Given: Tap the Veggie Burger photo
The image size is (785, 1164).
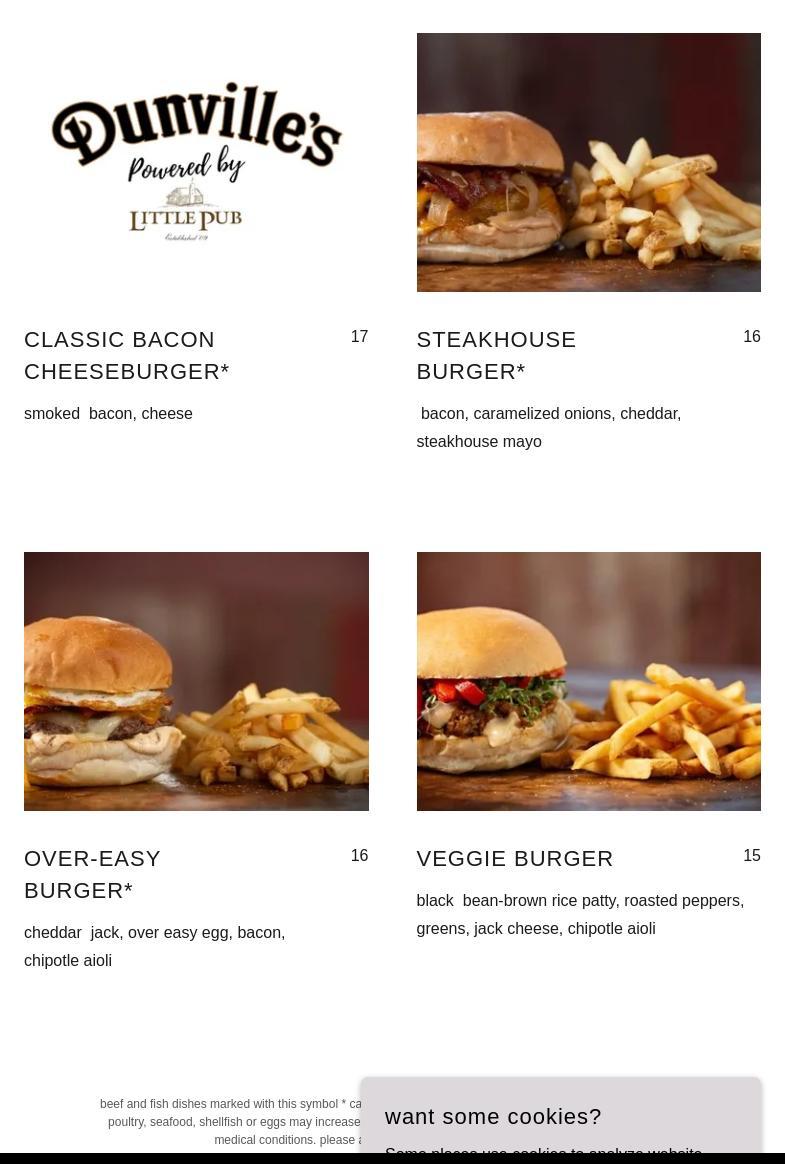Looking at the screenshot, I should (588, 681).
